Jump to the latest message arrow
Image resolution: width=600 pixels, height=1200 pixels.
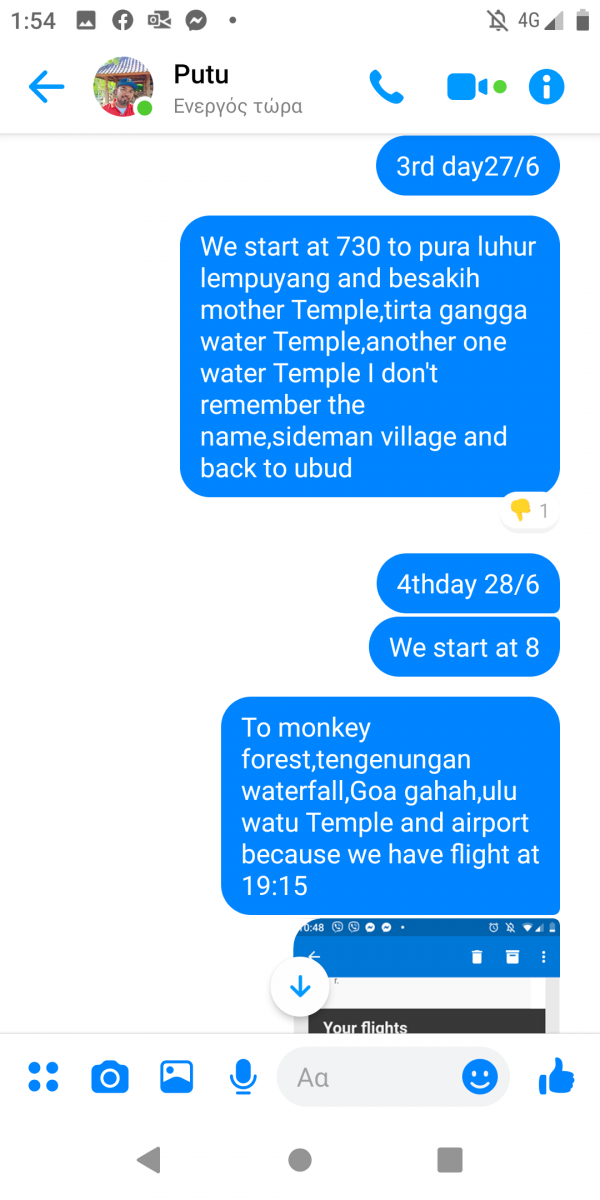tap(300, 988)
